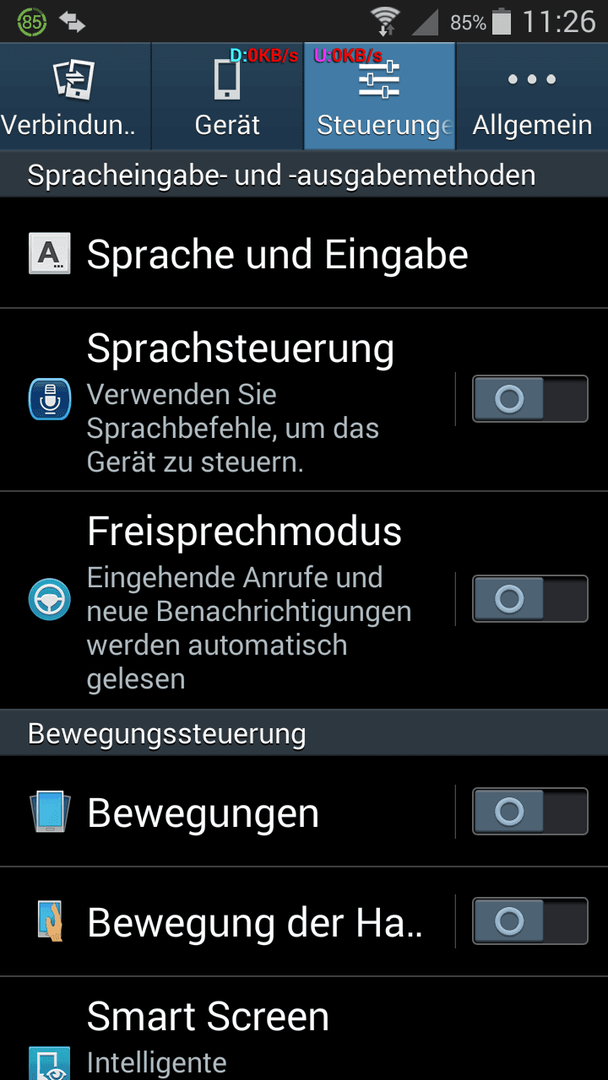The image size is (608, 1080).
Task: Open the Allgemein tab
Action: pyautogui.click(x=532, y=96)
